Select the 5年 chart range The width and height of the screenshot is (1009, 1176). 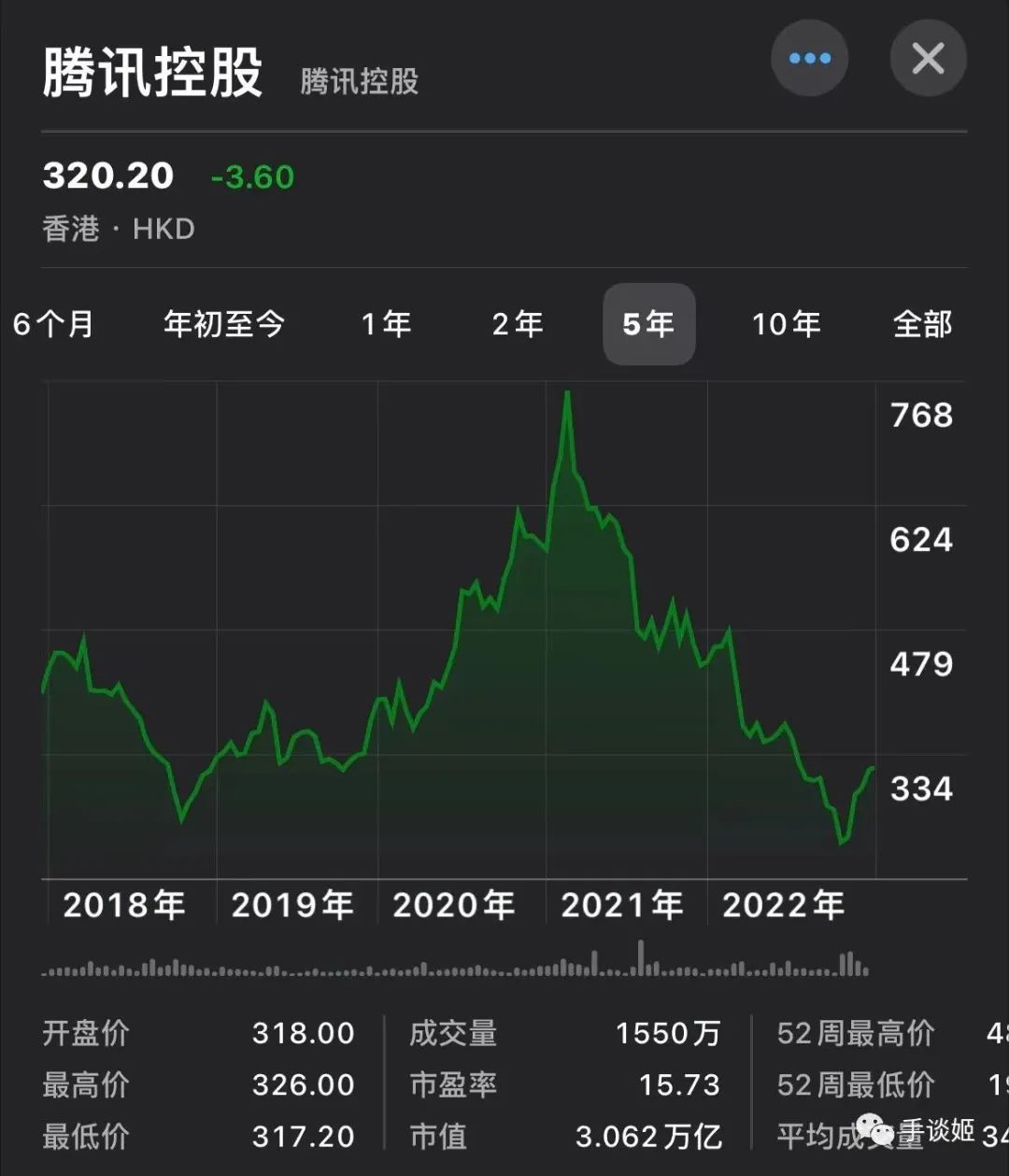coord(648,324)
